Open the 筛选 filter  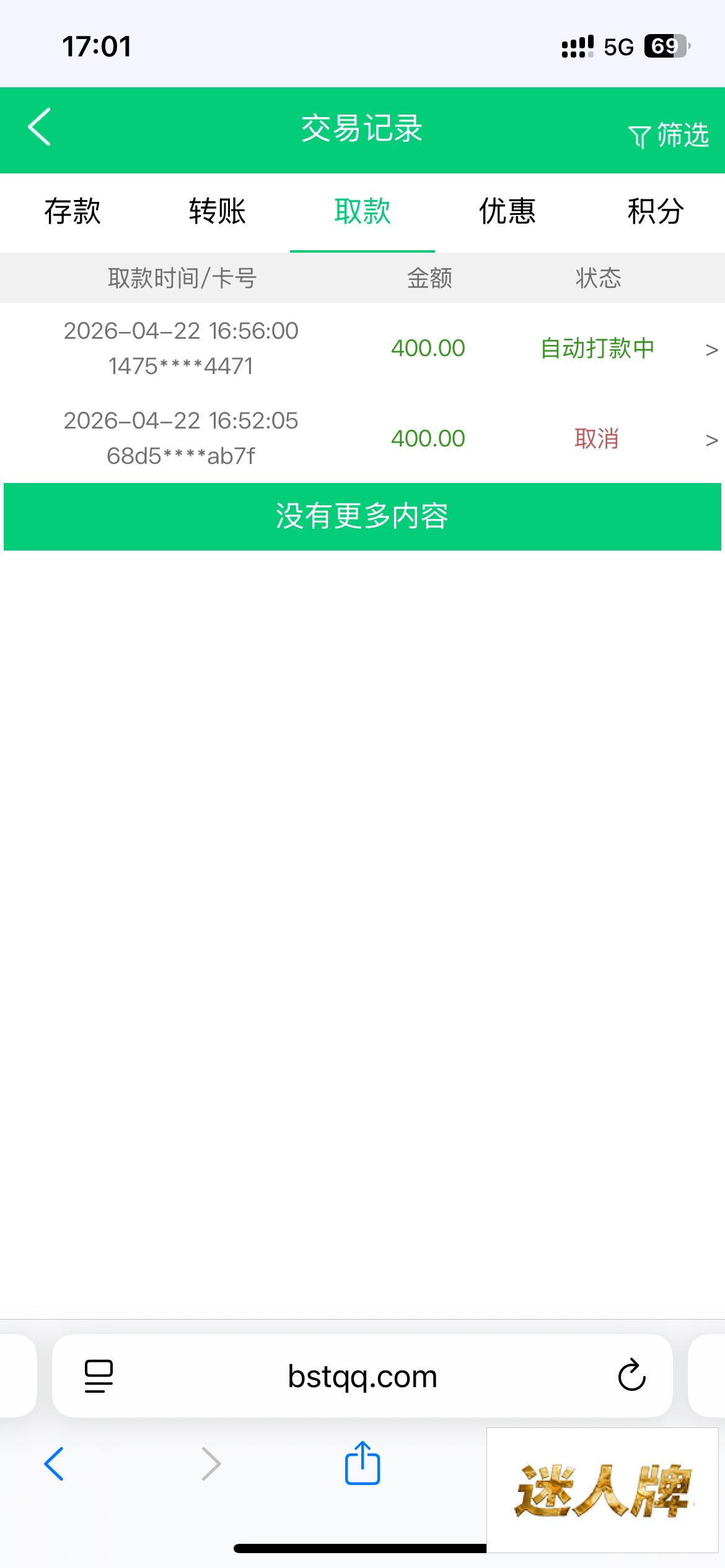(669, 135)
